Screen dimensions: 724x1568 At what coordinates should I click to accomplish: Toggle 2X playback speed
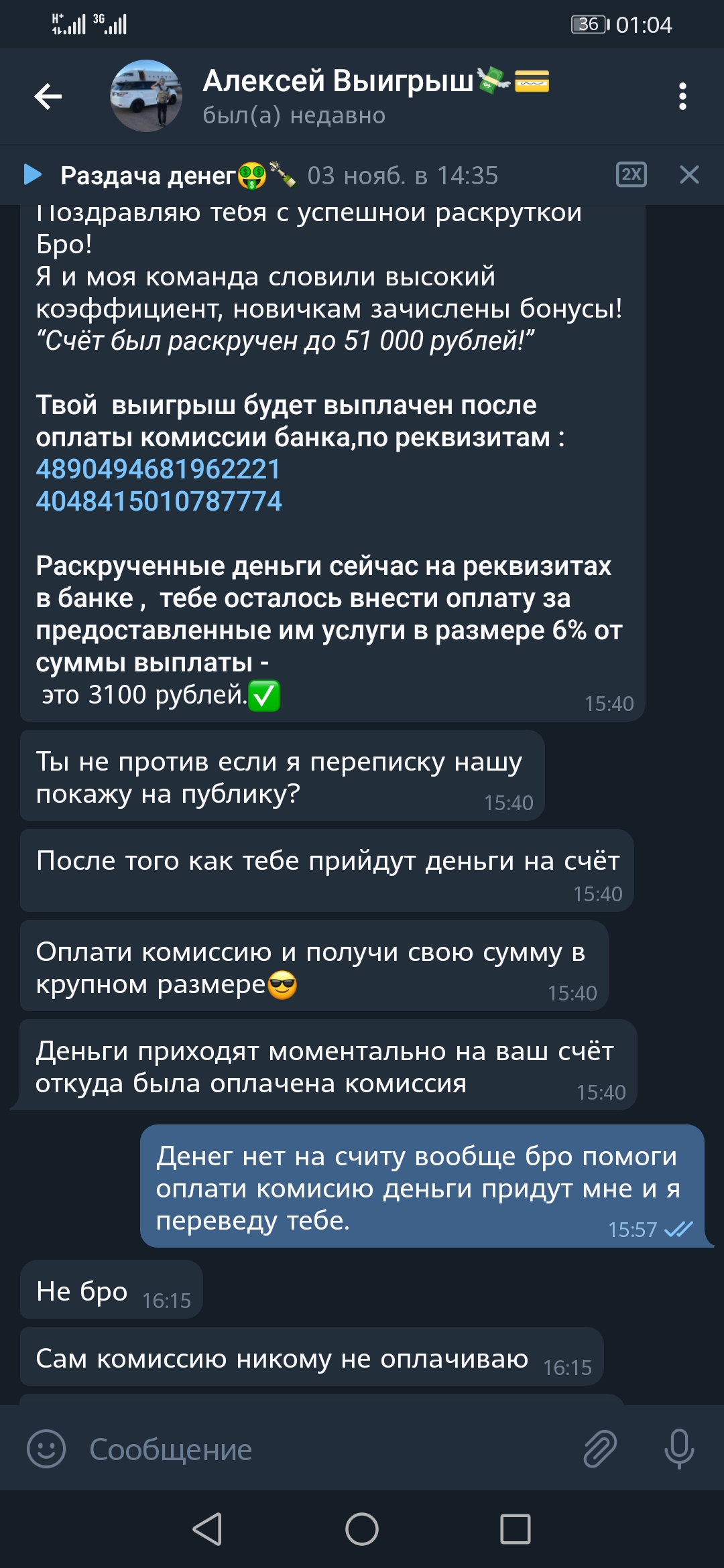631,175
